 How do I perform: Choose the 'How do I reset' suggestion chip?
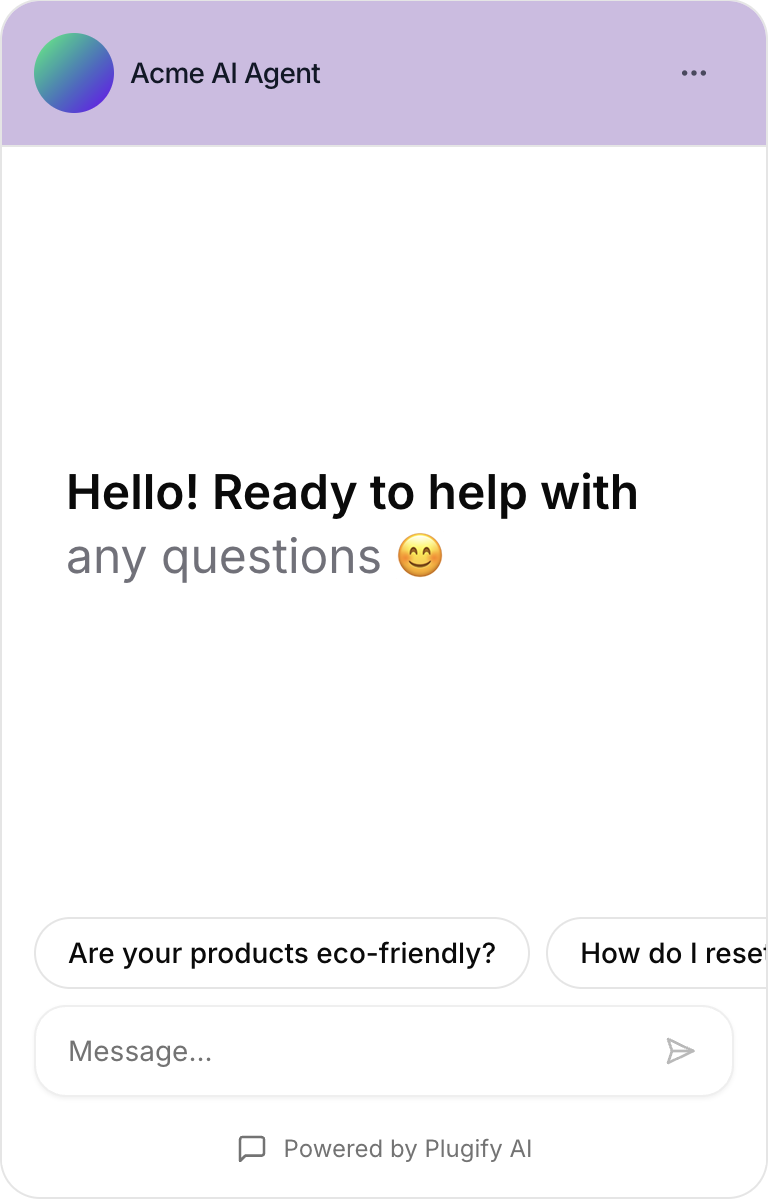660,953
